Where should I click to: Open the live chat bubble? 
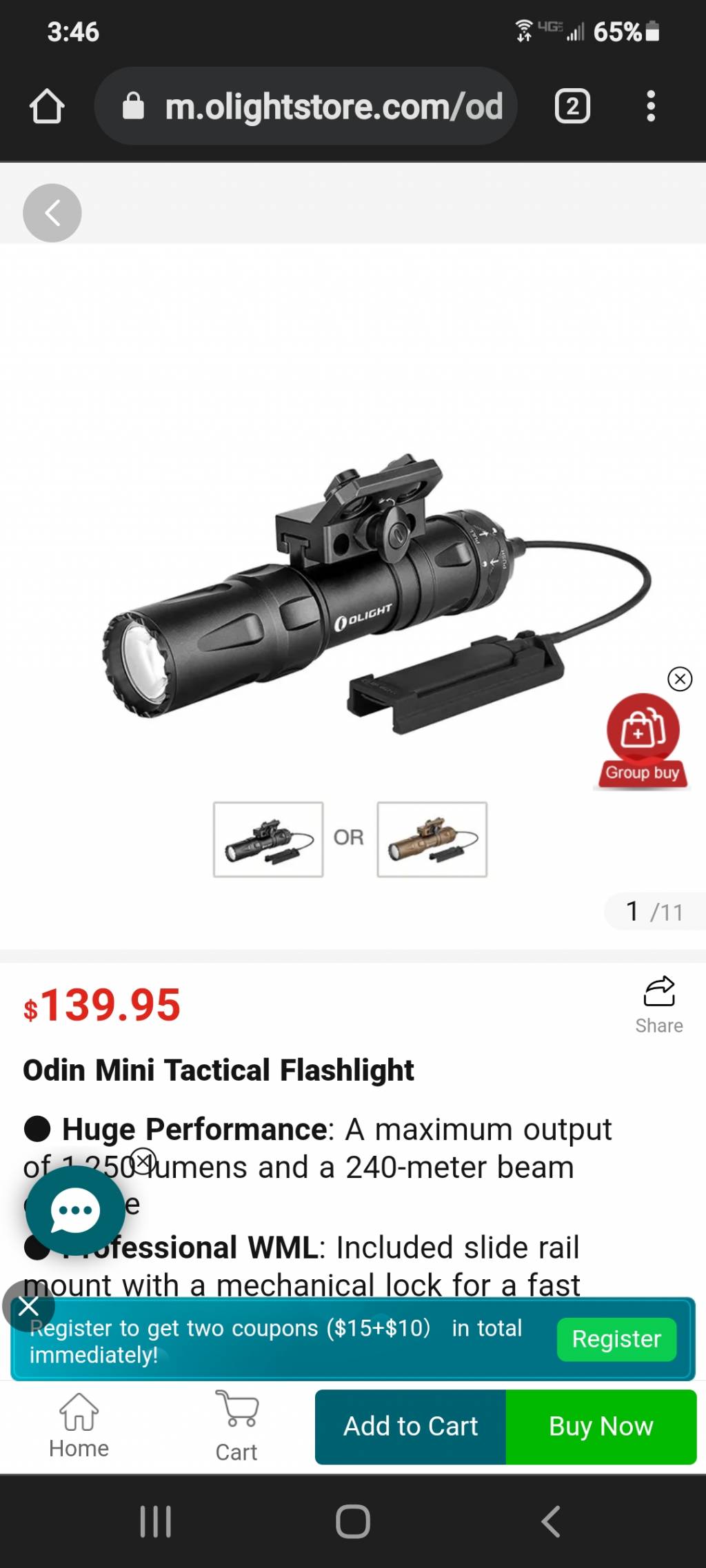point(74,1211)
